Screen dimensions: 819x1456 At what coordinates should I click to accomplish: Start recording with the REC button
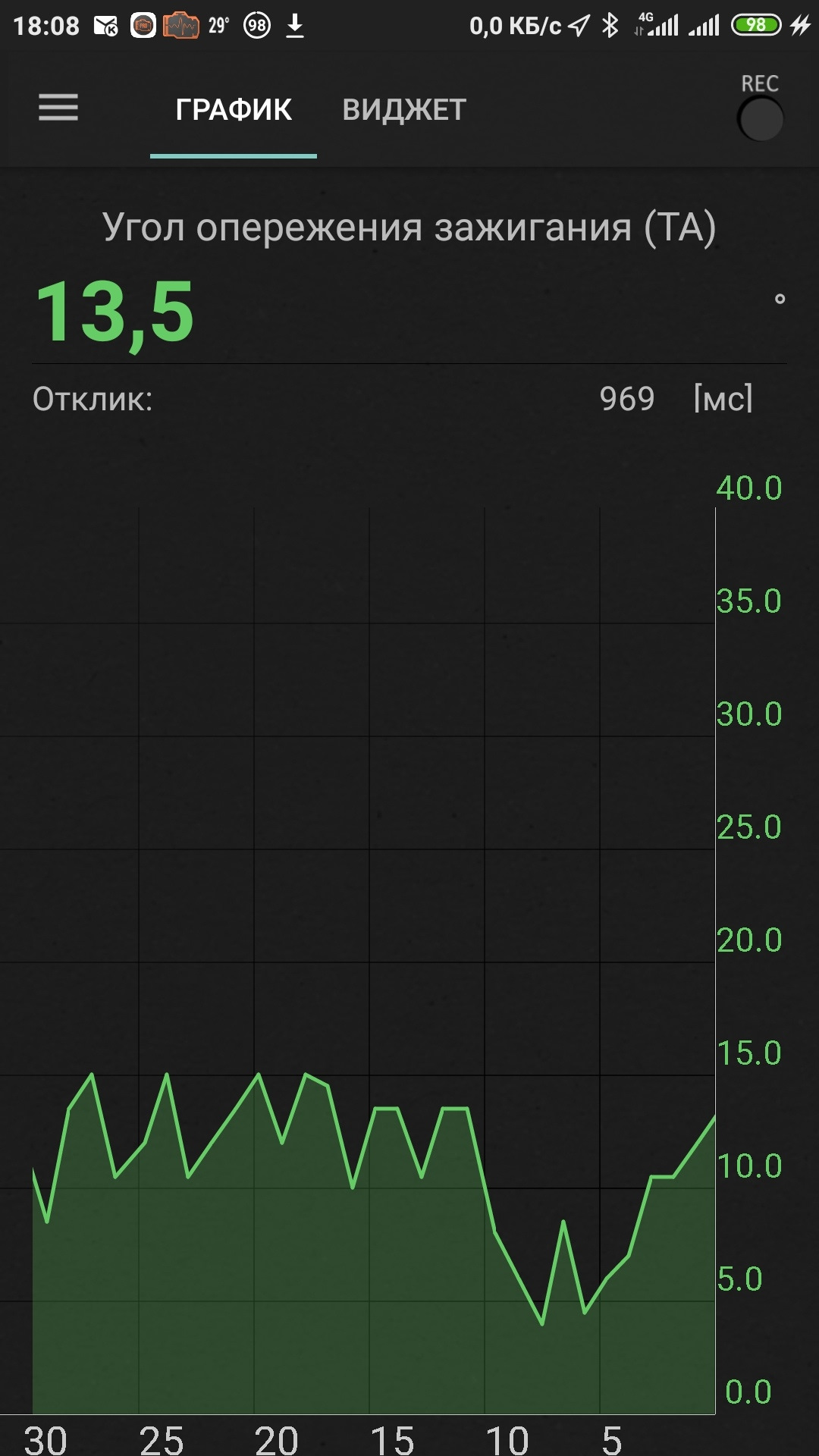coord(760,119)
